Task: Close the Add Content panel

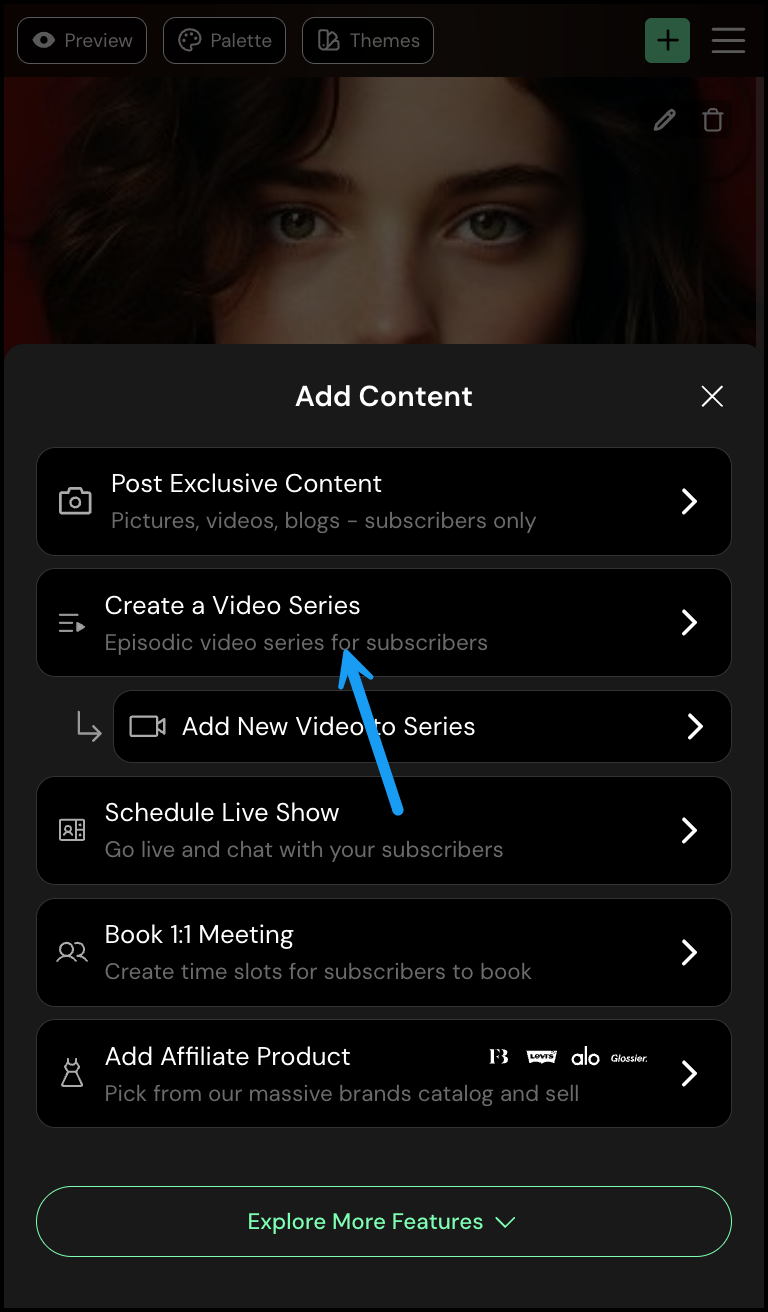Action: click(x=712, y=397)
